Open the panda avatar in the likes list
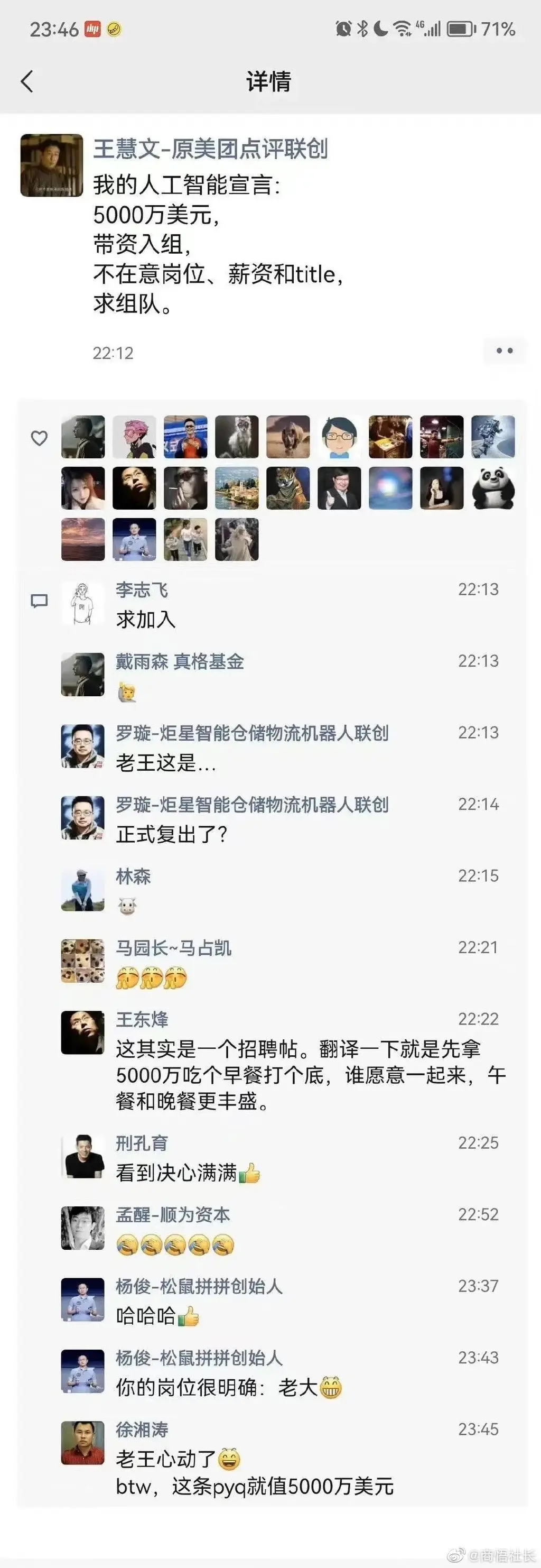The height and width of the screenshot is (1568, 541). point(493,488)
